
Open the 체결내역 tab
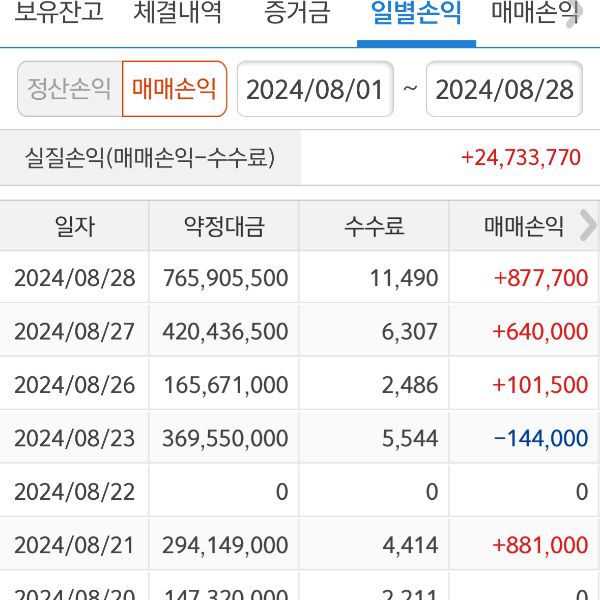coord(178,14)
